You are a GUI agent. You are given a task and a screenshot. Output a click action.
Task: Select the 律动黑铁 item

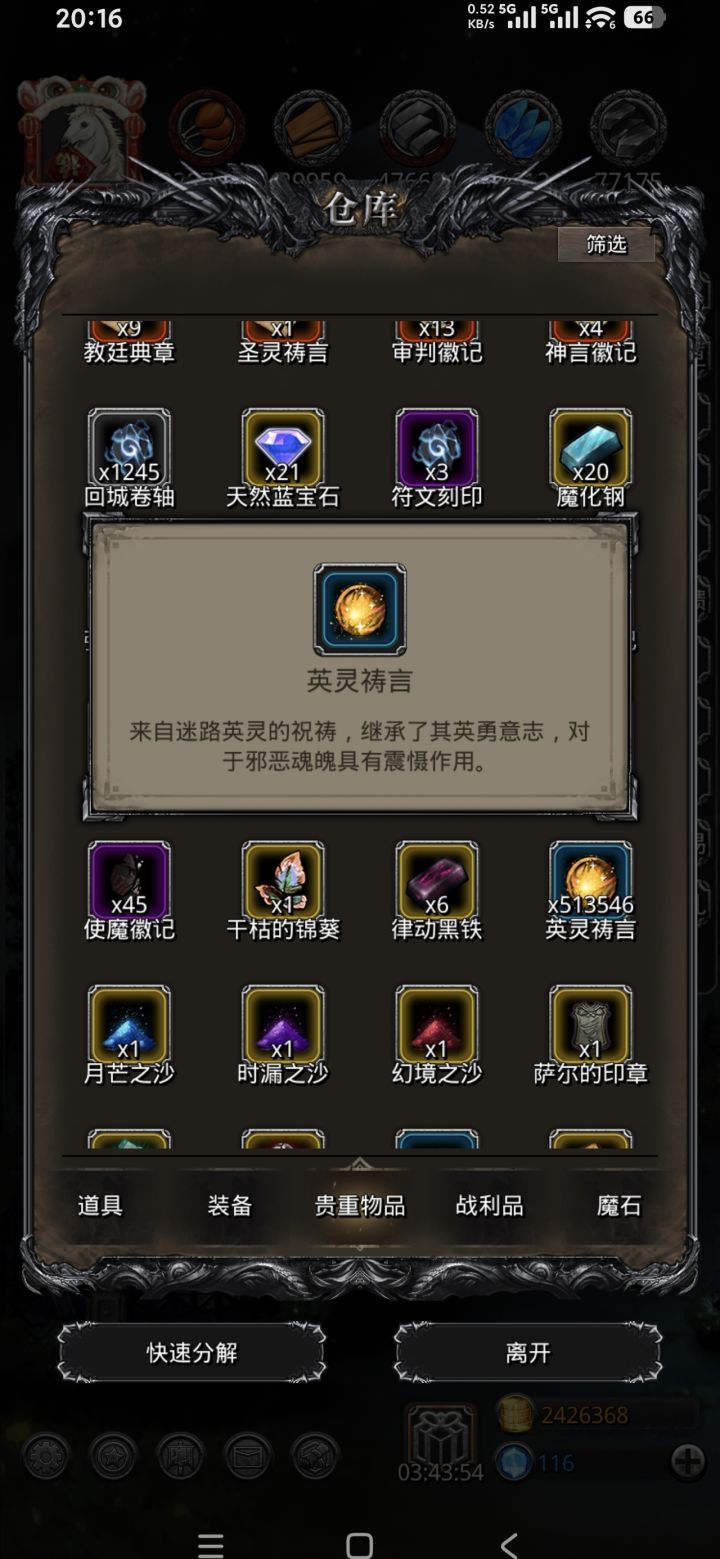(436, 880)
